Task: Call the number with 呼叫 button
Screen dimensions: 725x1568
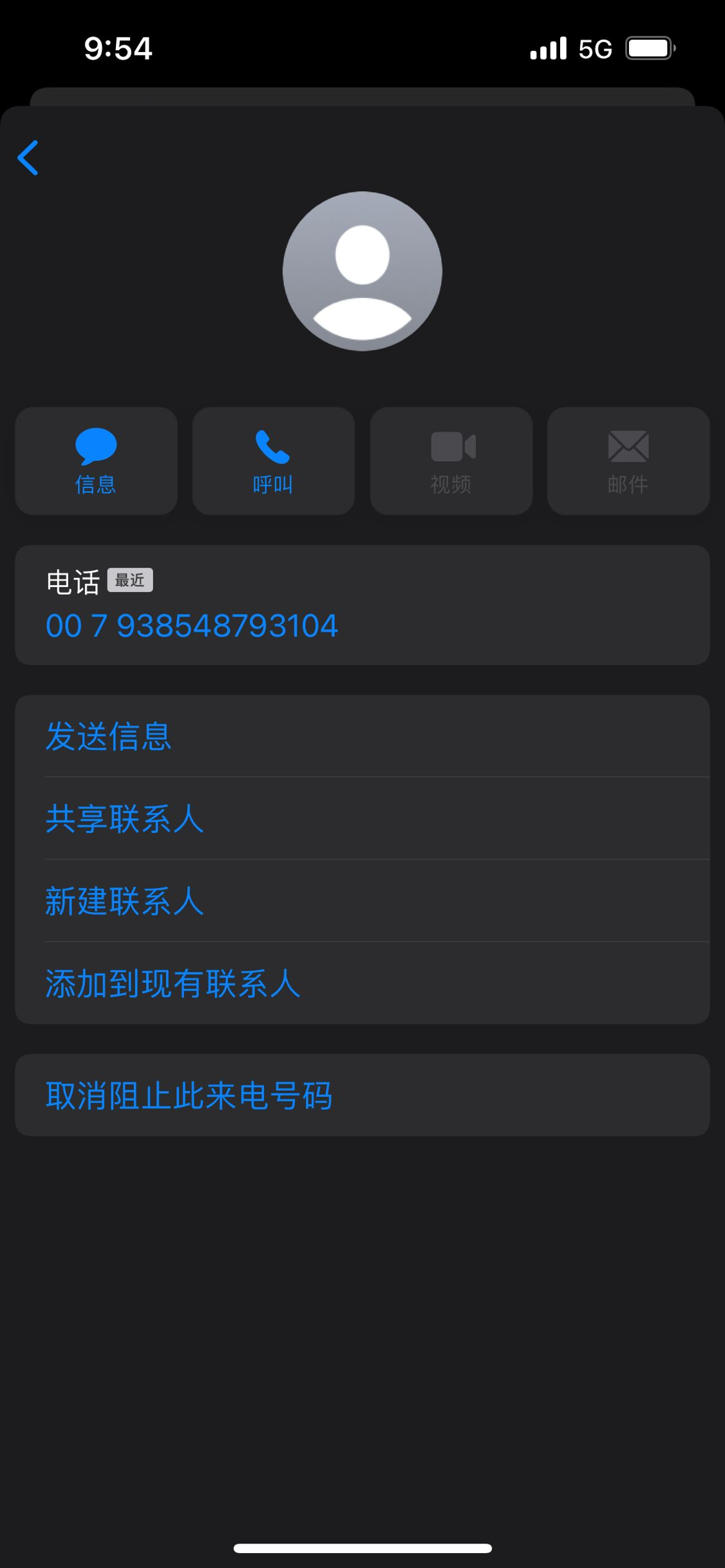Action: pos(273,461)
